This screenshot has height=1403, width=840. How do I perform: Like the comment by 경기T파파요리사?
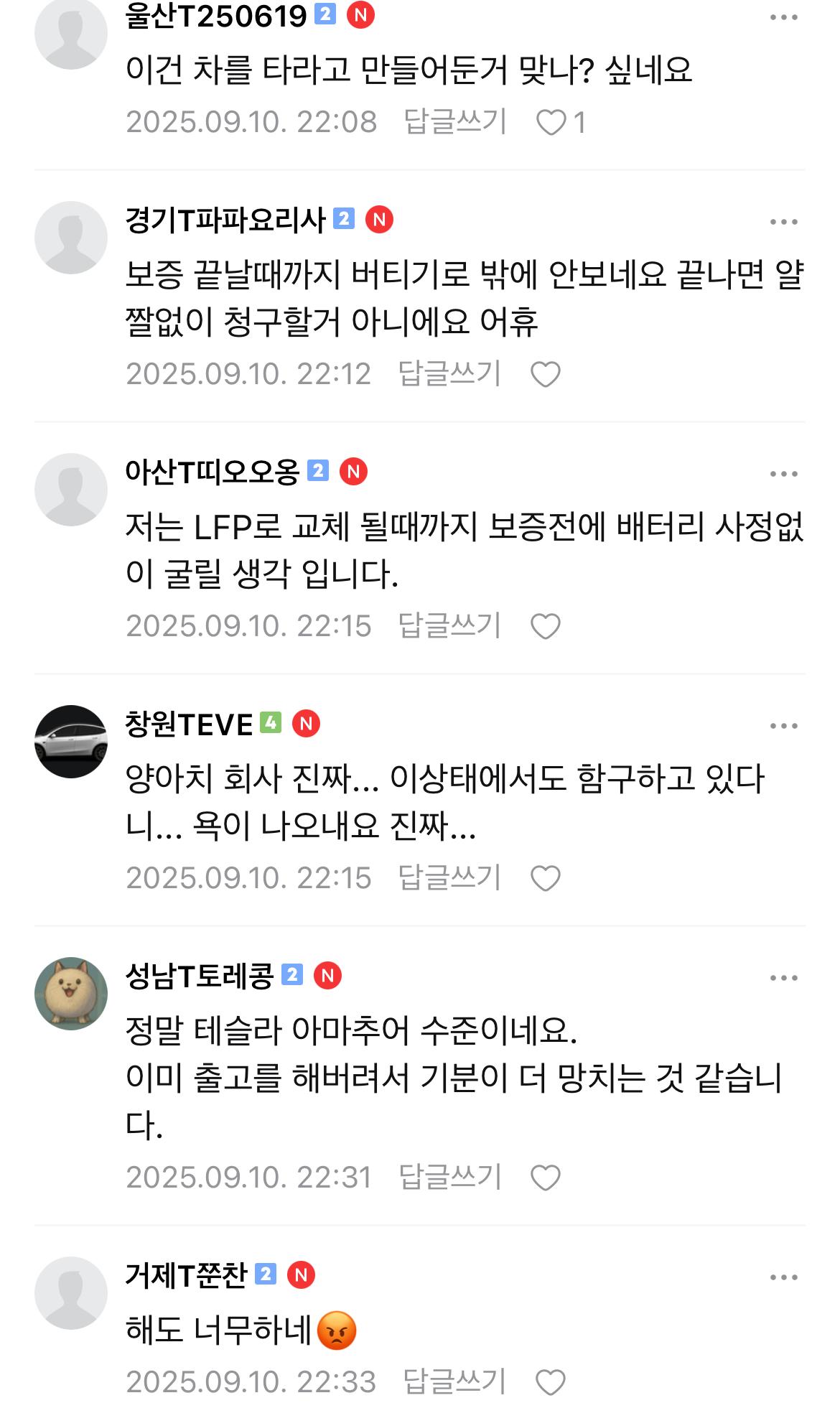click(545, 374)
